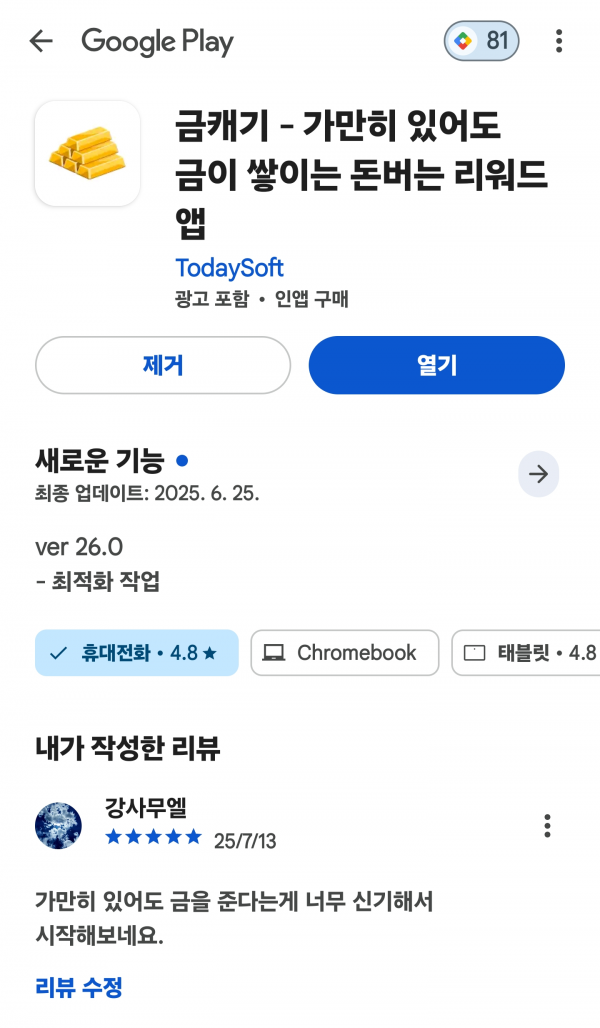Viewport: 600px width, 1028px height.
Task: Open the TodaySoft developer page
Action: [x=230, y=268]
